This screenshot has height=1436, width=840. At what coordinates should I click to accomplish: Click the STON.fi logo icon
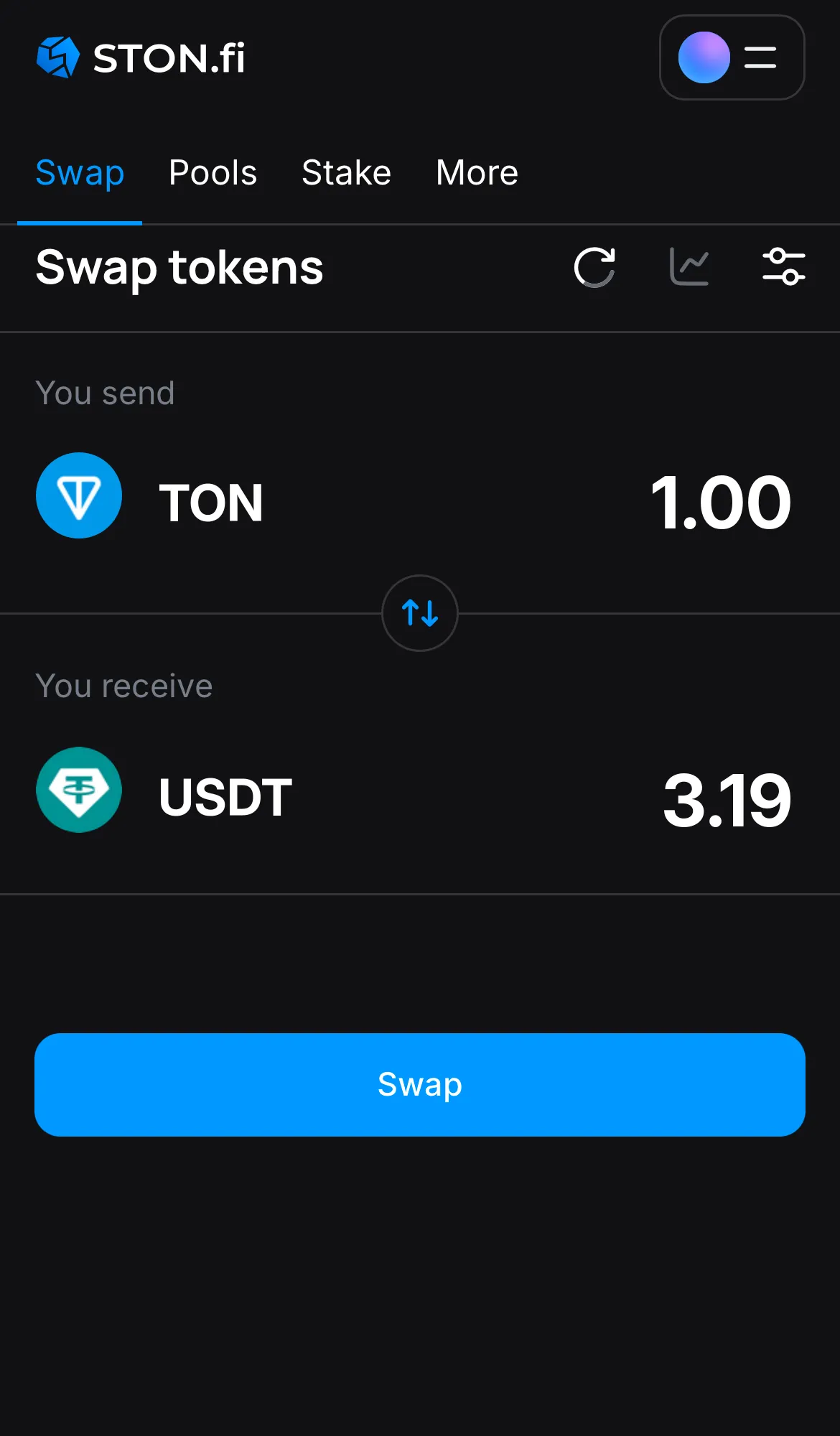pyautogui.click(x=58, y=58)
